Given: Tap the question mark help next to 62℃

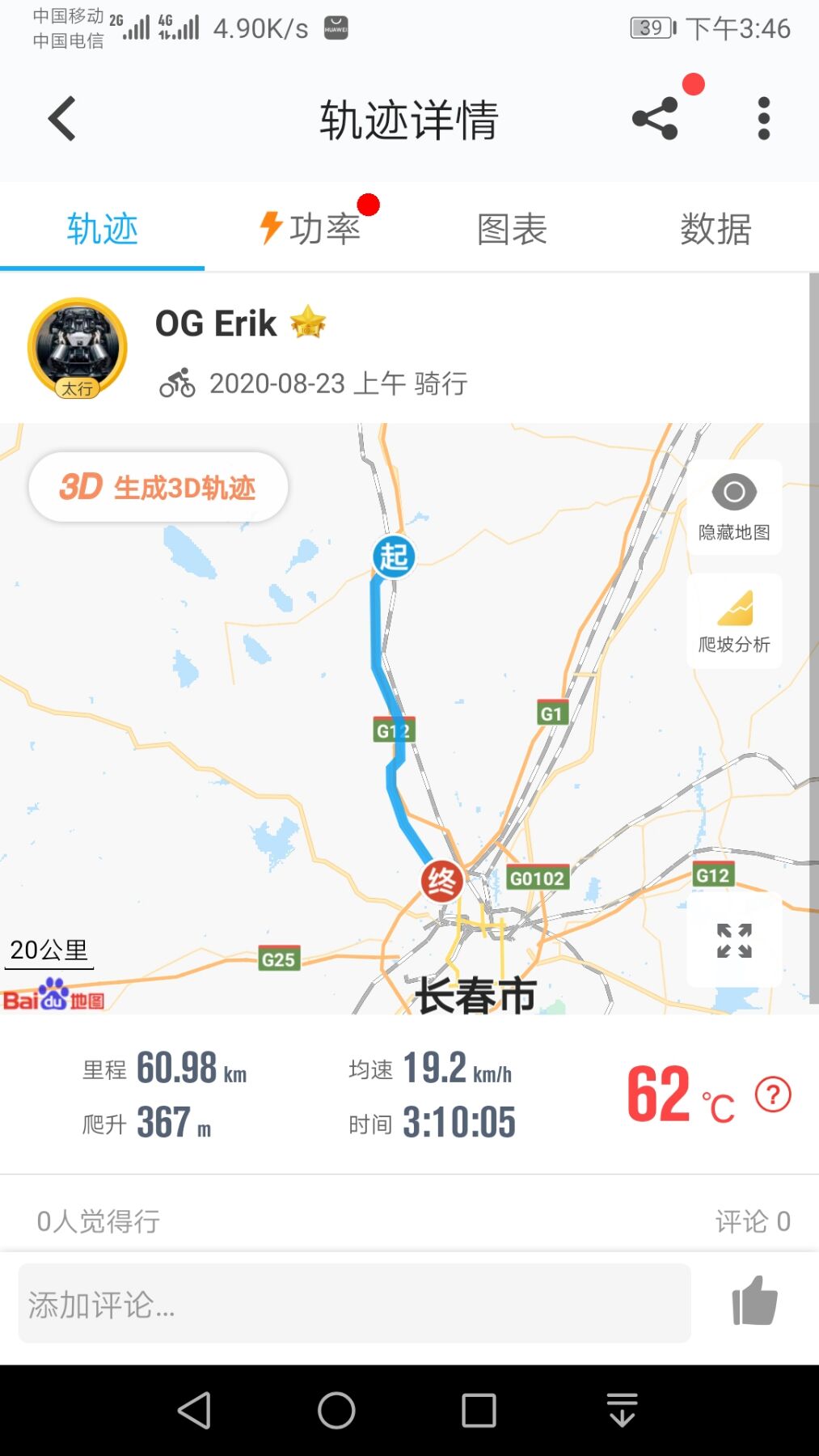Looking at the screenshot, I should click(773, 1095).
